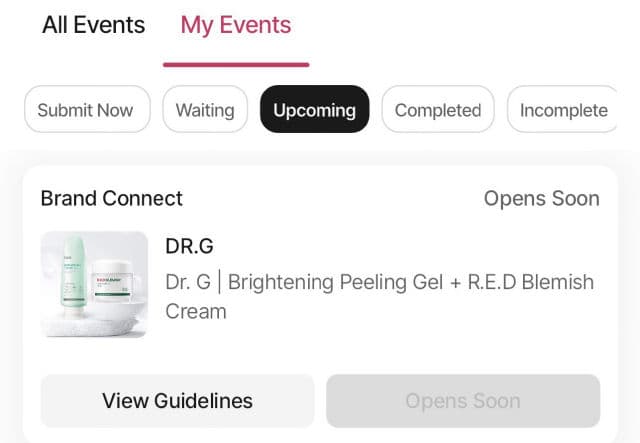Show events in Waiting status

pos(205,110)
